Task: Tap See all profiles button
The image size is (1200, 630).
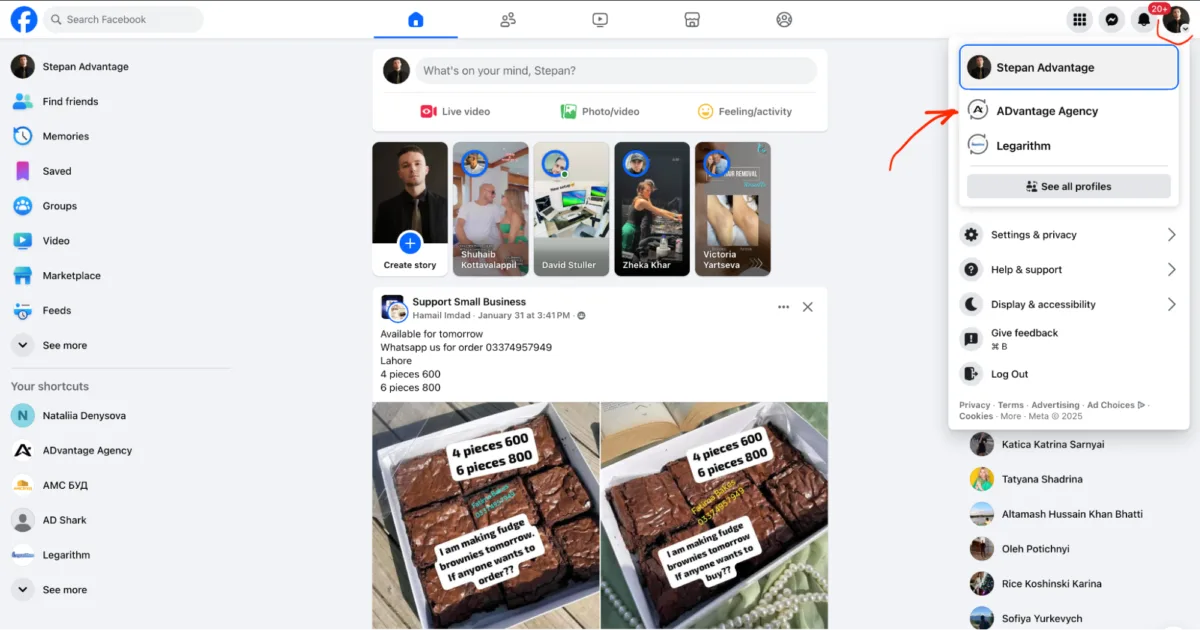Action: point(1068,186)
